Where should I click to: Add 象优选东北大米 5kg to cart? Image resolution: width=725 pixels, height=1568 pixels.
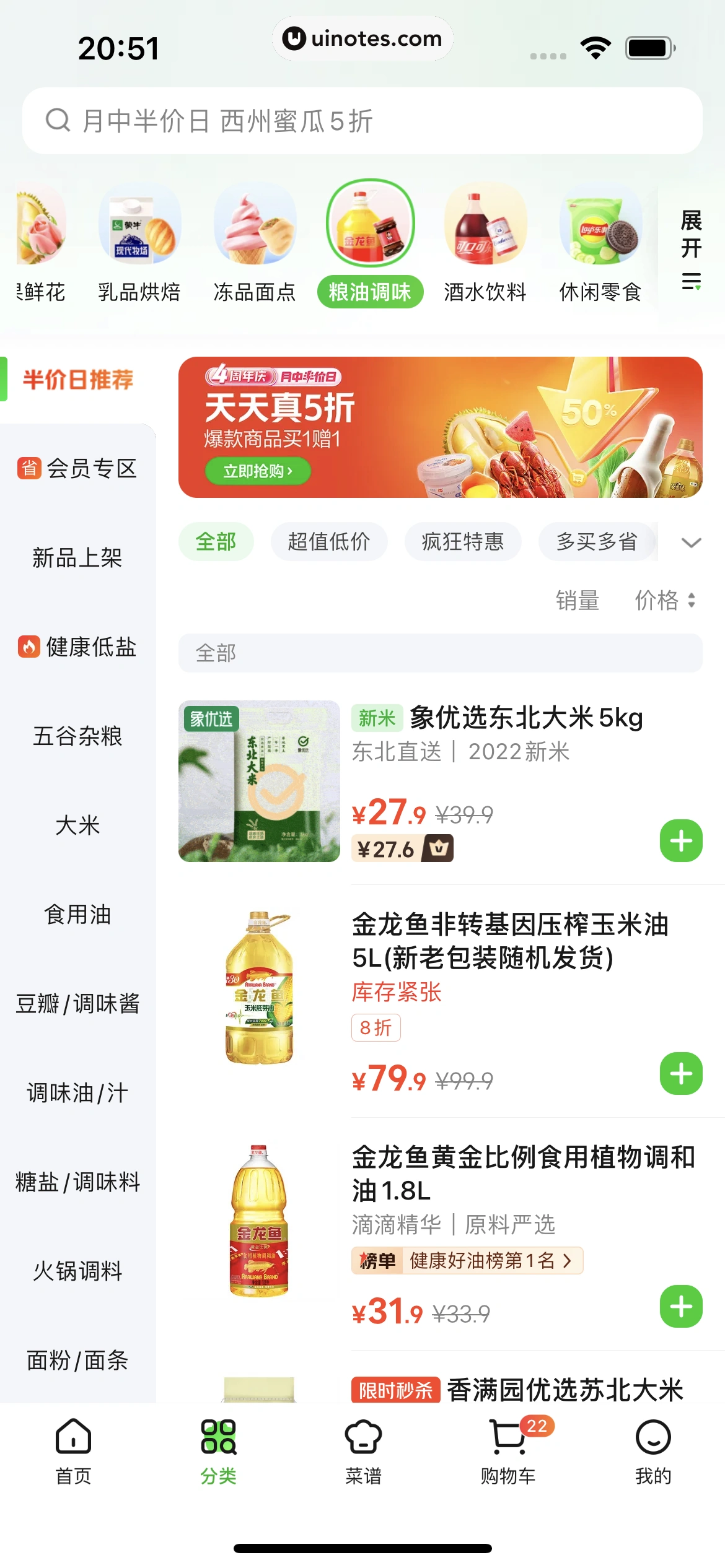(x=681, y=841)
